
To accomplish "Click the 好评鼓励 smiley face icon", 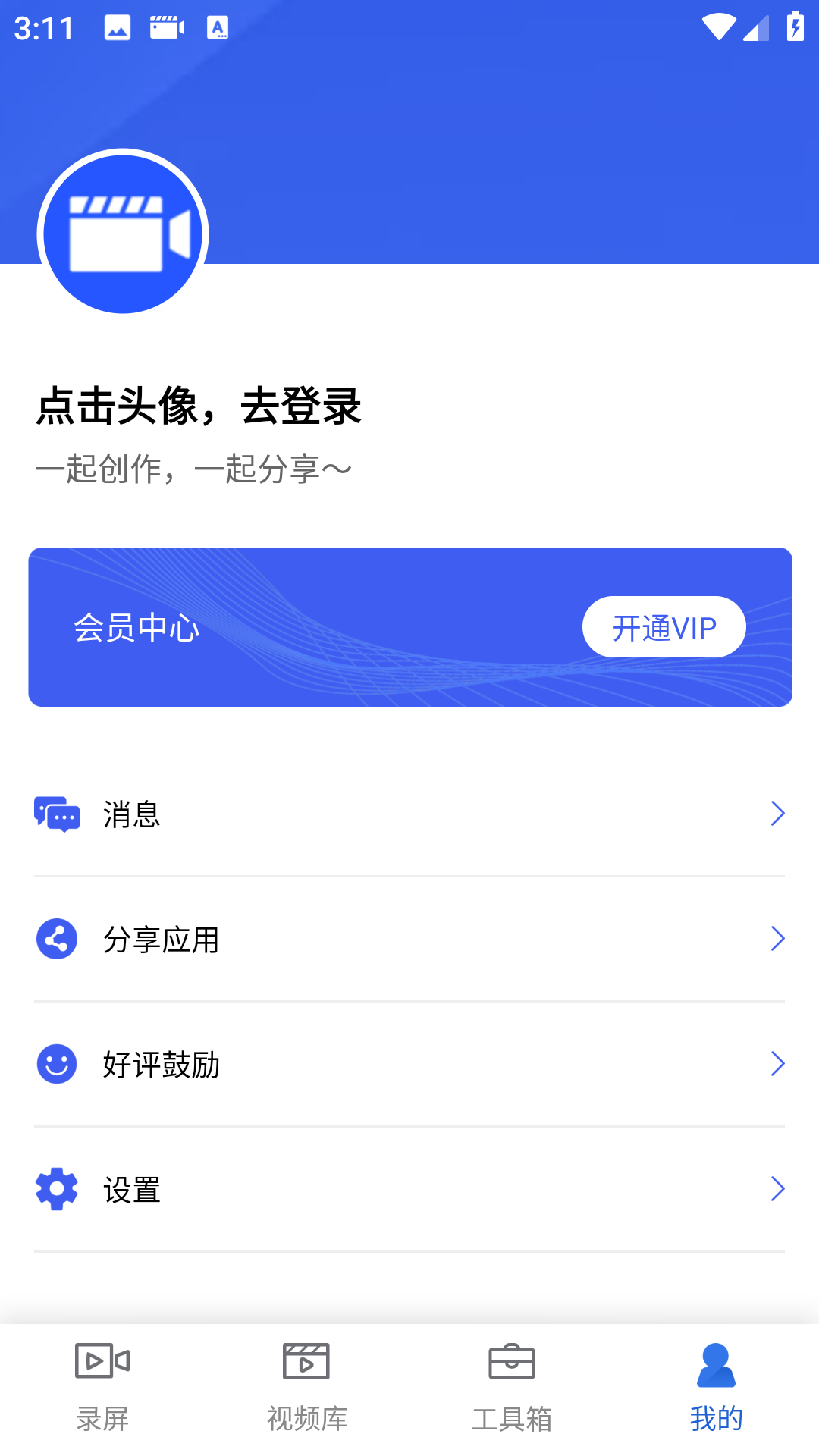I will pyautogui.click(x=56, y=1064).
